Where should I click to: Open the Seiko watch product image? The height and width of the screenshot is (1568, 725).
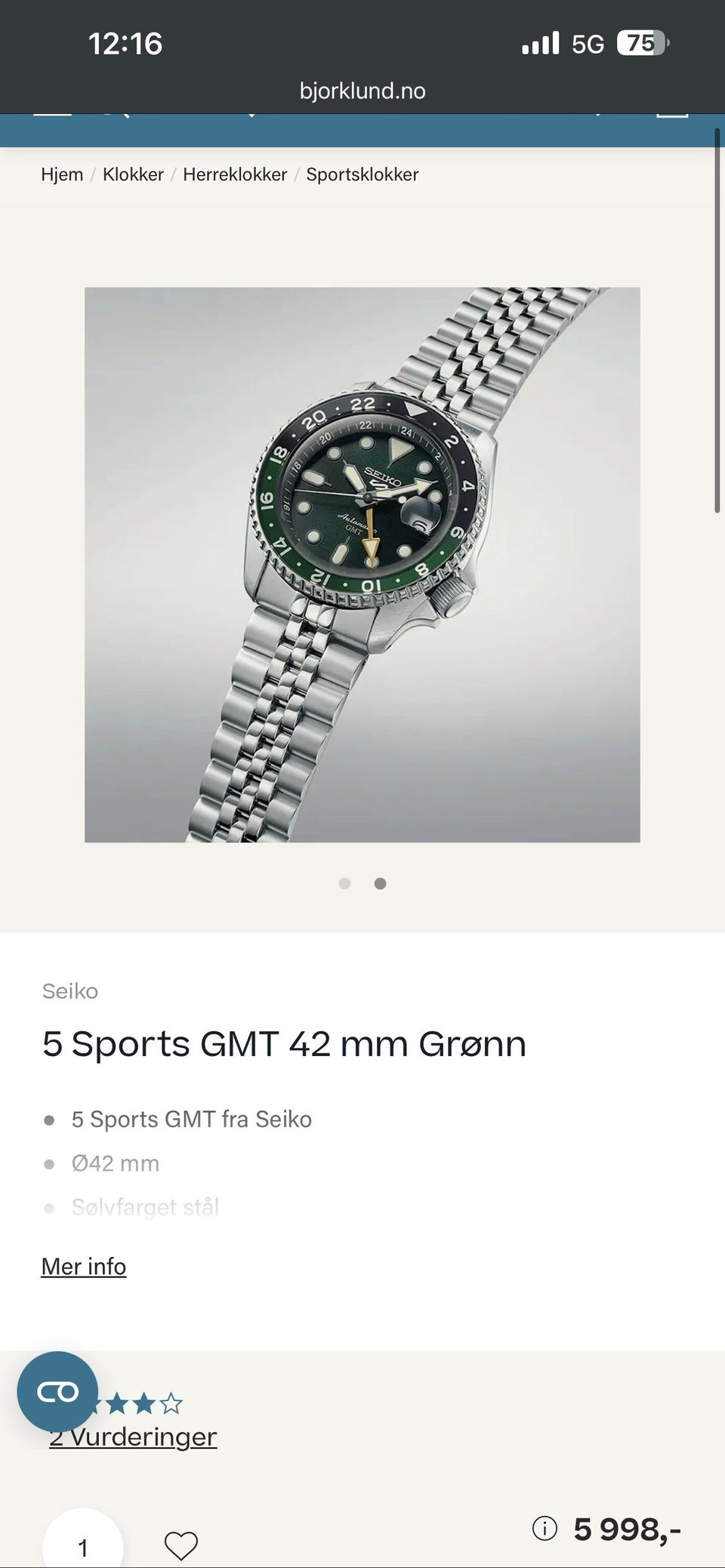[x=362, y=564]
